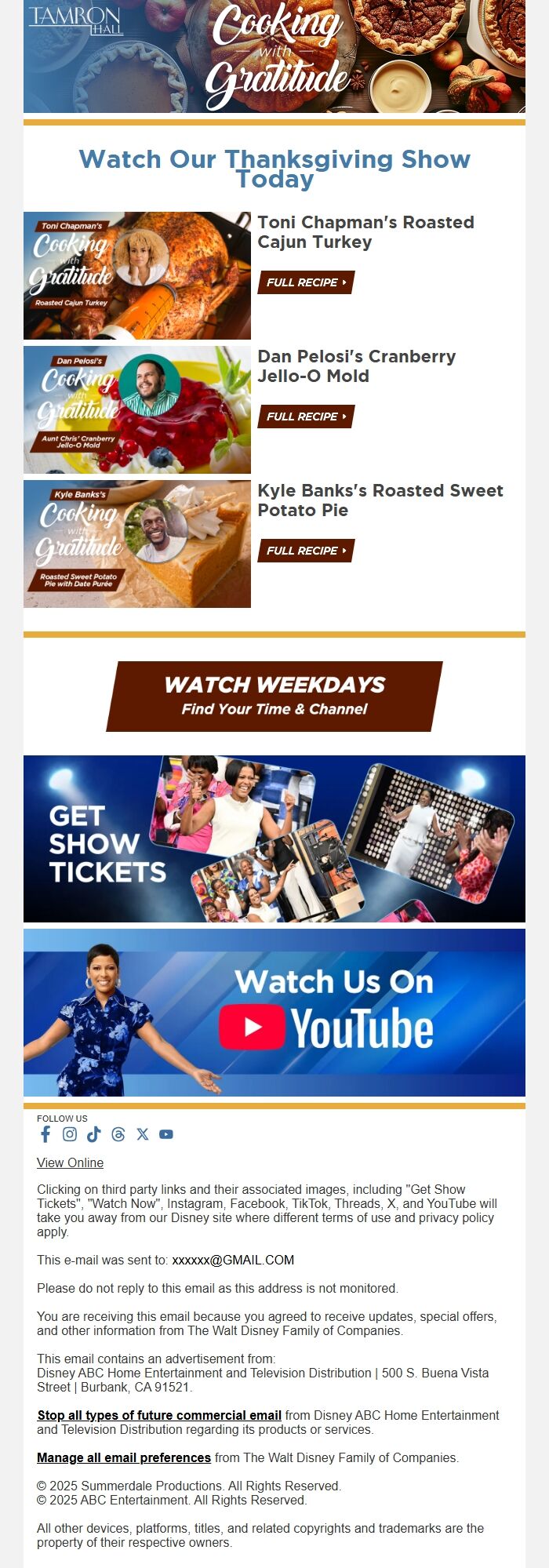Open the X follow icon

click(142, 1134)
